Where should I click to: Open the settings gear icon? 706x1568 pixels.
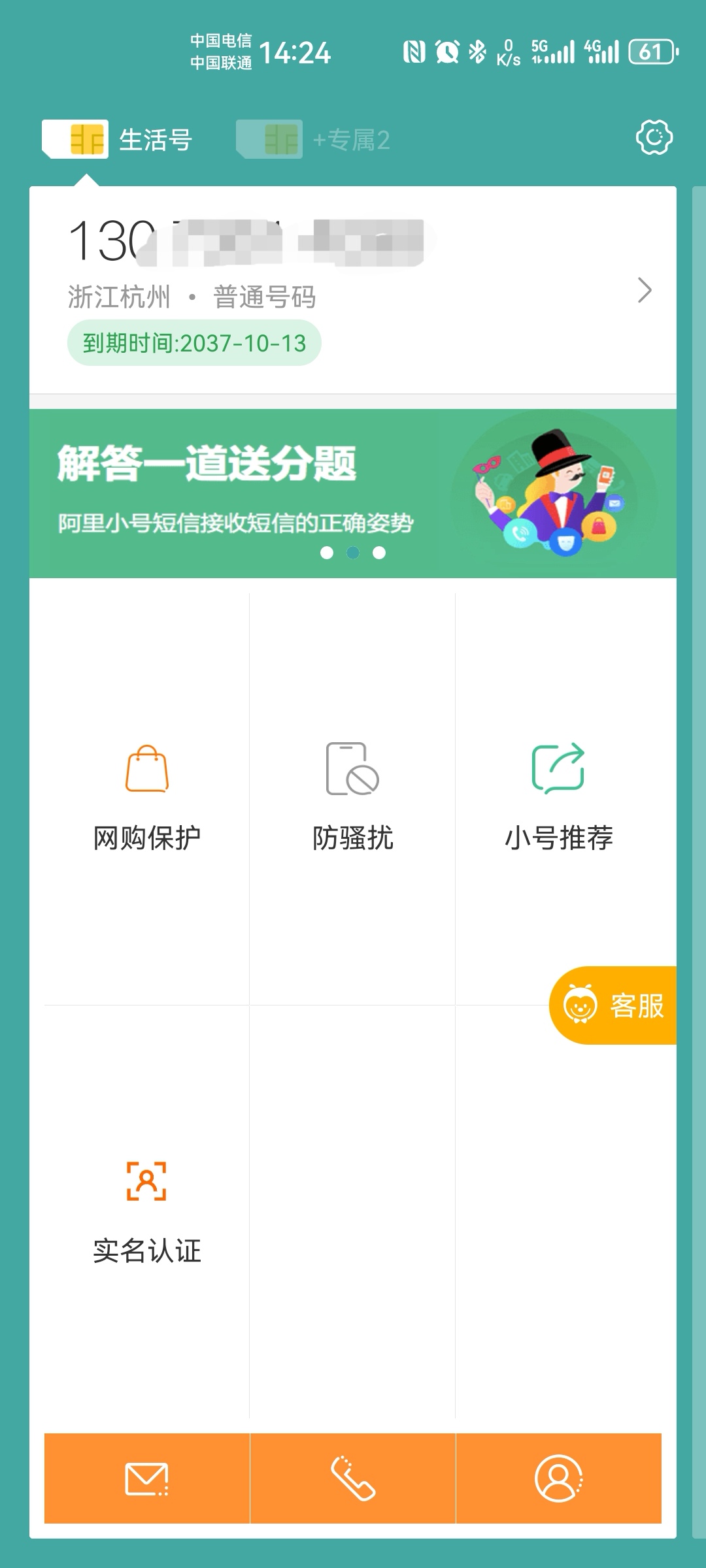(x=654, y=137)
